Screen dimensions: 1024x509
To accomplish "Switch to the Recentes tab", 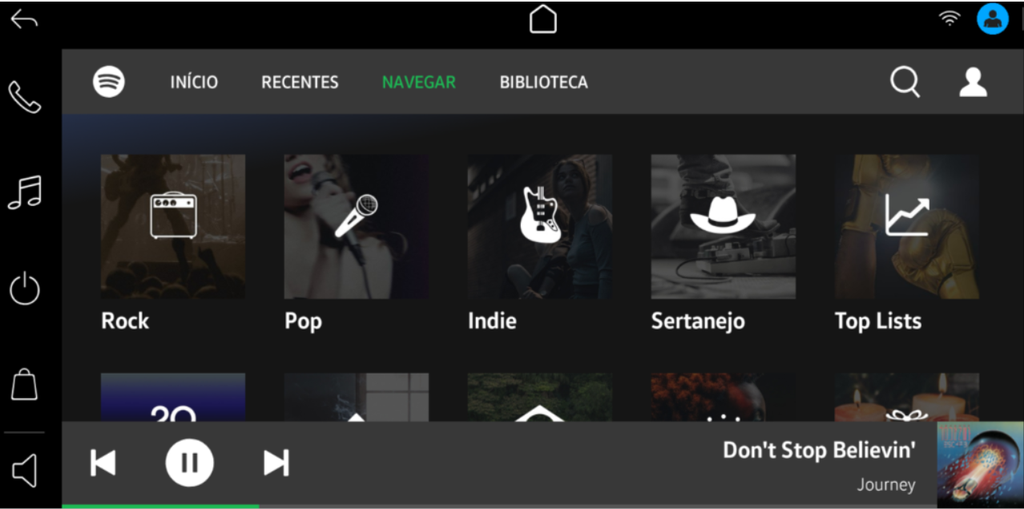I will [x=300, y=83].
